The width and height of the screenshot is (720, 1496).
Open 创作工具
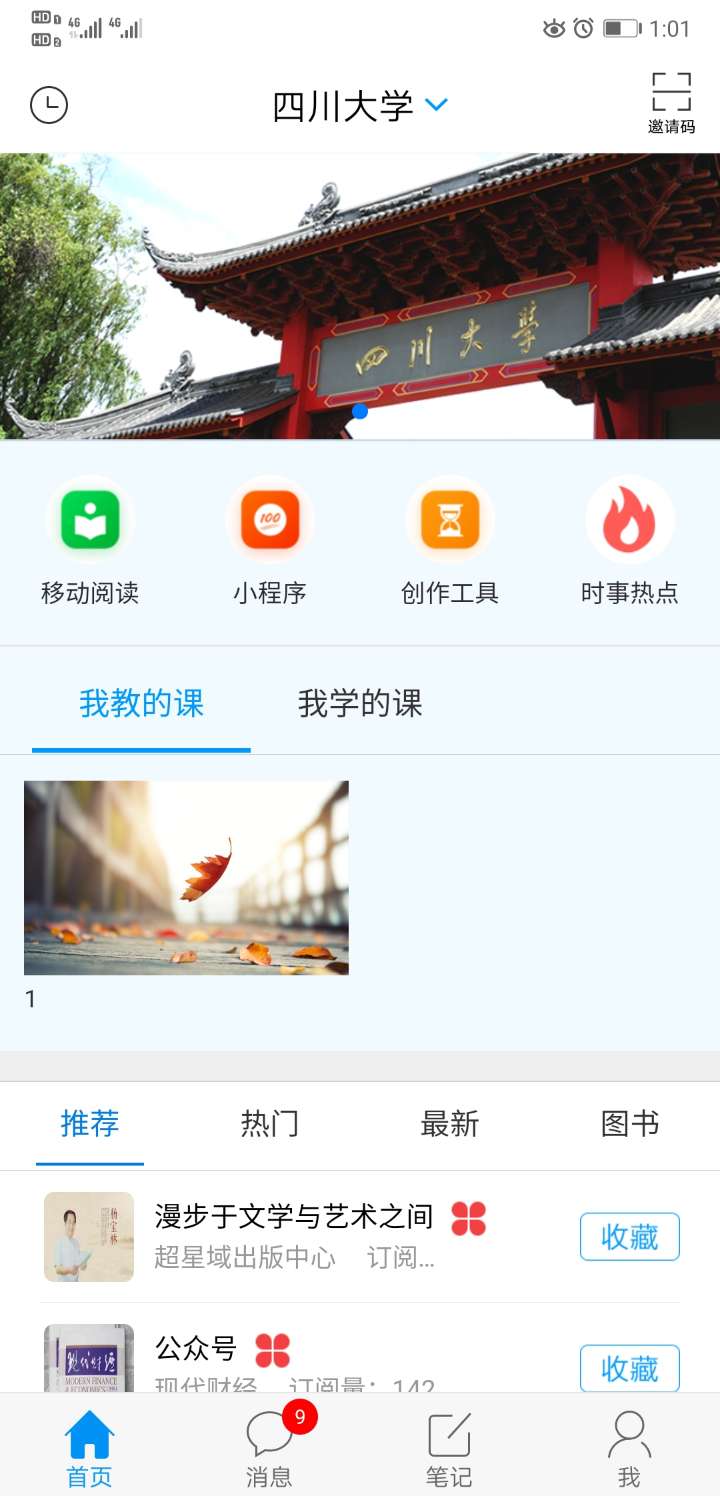(x=450, y=540)
